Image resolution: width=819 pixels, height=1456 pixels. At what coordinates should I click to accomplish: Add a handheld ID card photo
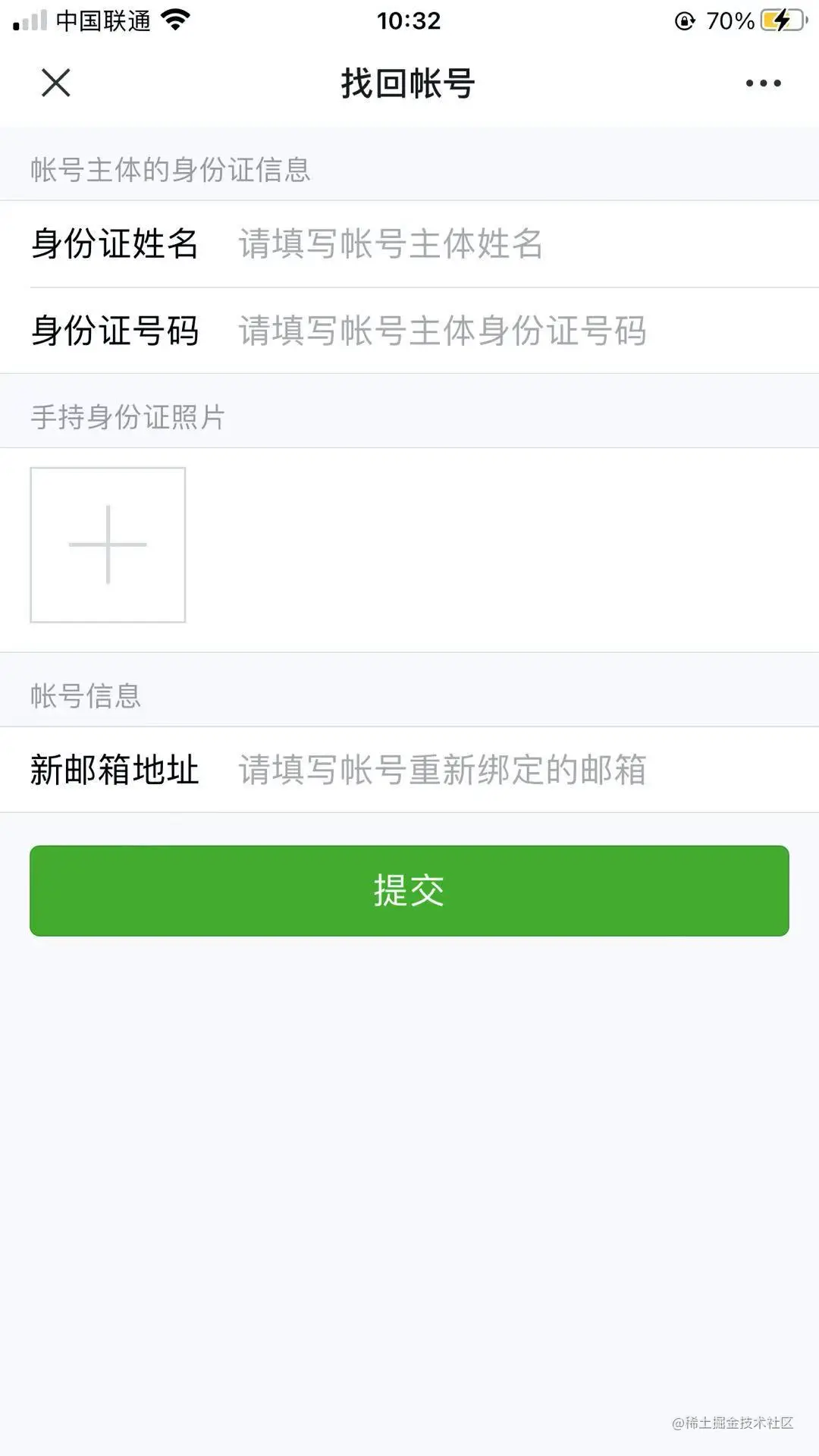point(108,545)
